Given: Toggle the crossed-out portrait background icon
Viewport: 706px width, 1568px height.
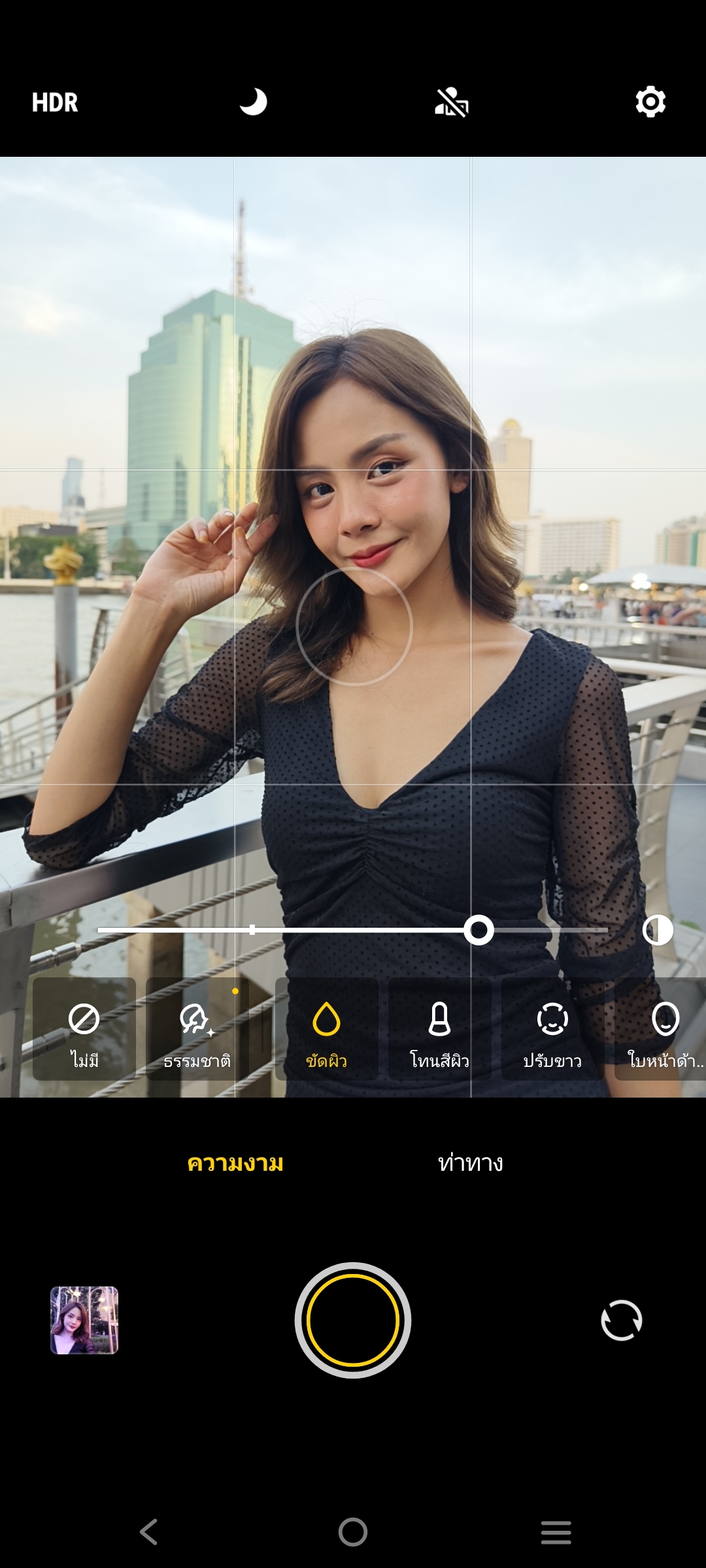Looking at the screenshot, I should point(452,103).
